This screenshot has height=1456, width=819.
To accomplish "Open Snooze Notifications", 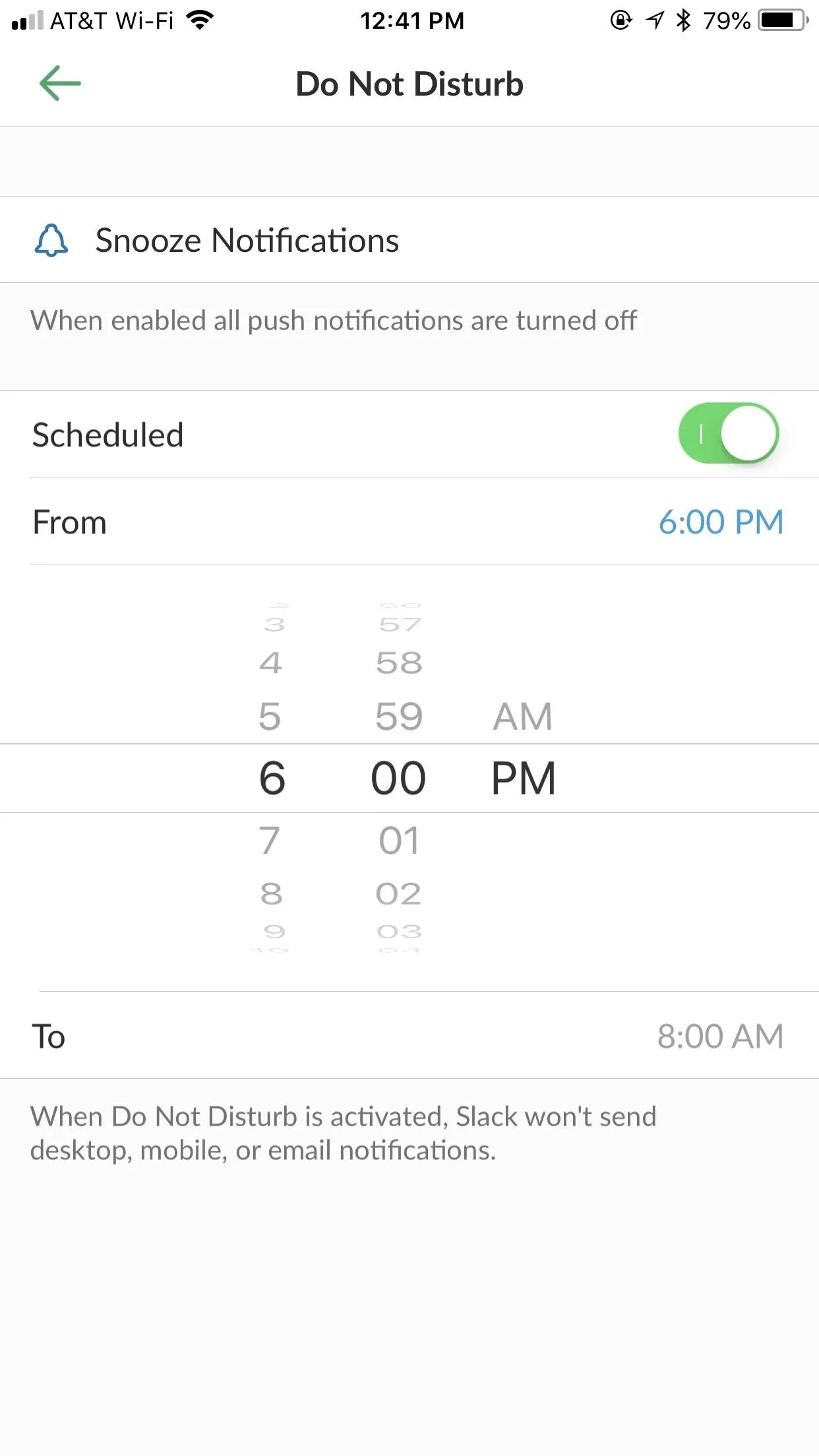I will (x=409, y=240).
